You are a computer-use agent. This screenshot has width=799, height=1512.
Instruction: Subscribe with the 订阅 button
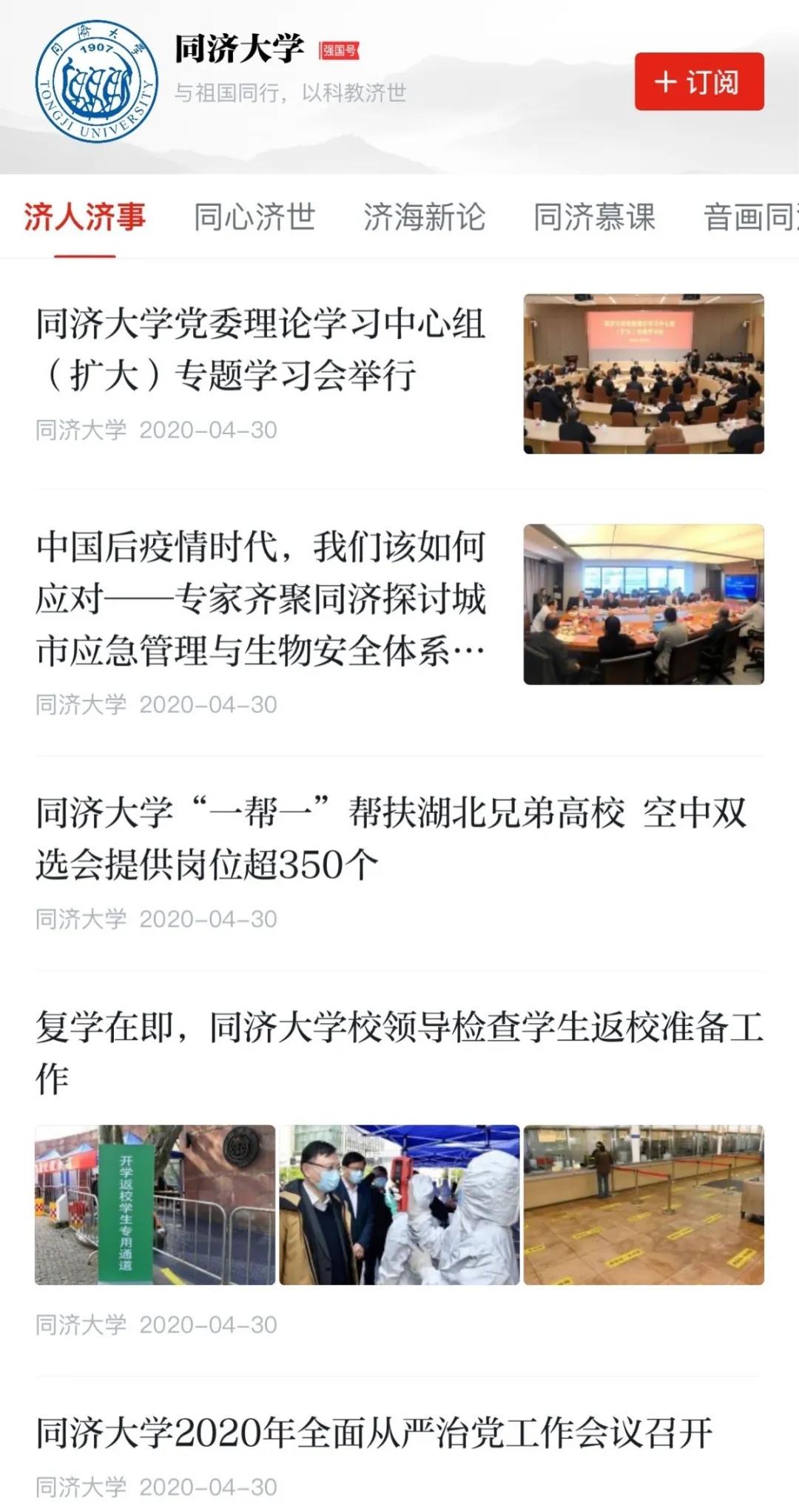click(698, 82)
